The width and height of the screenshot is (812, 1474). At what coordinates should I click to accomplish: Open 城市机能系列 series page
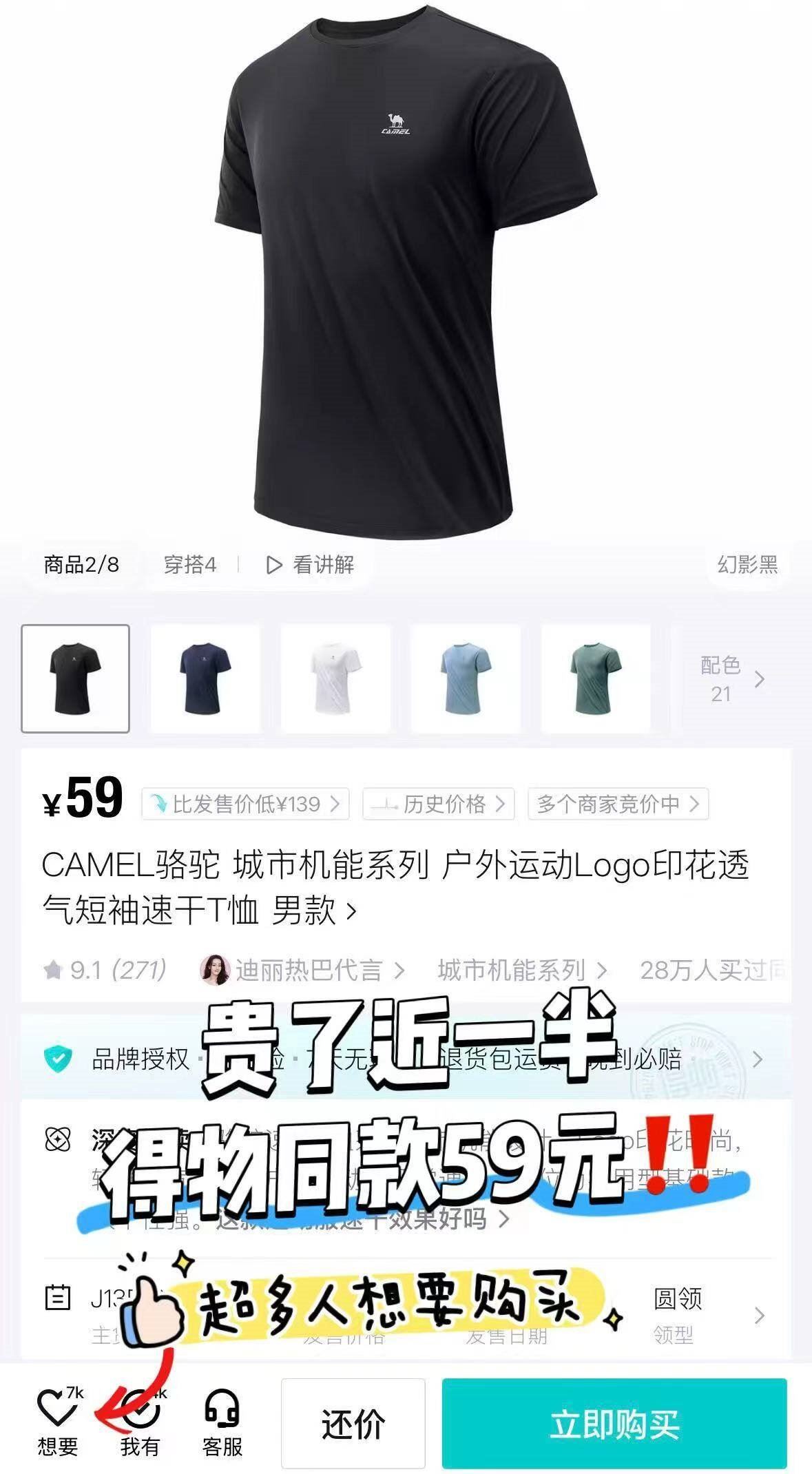point(522,970)
